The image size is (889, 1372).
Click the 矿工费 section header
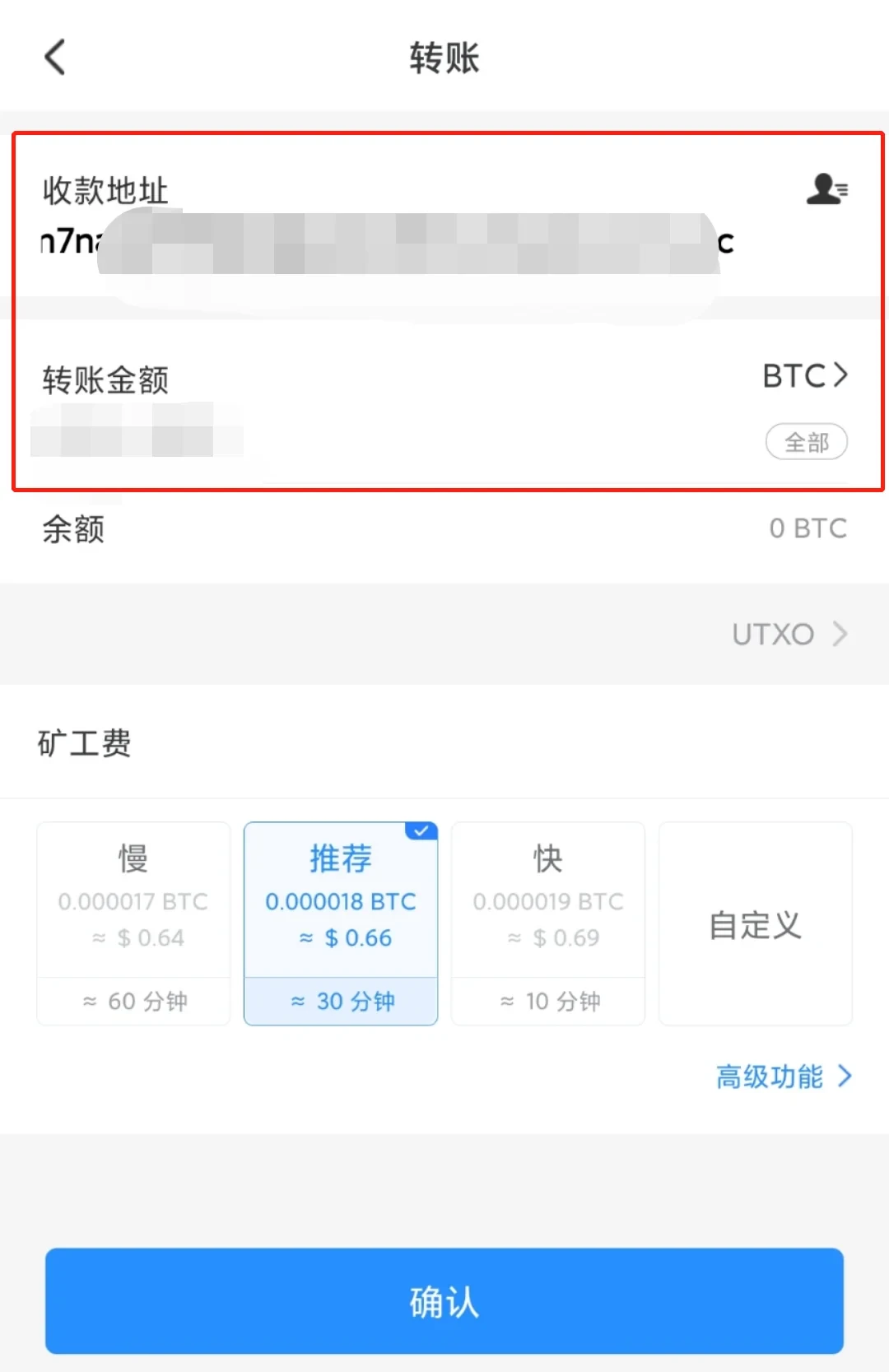click(x=84, y=742)
